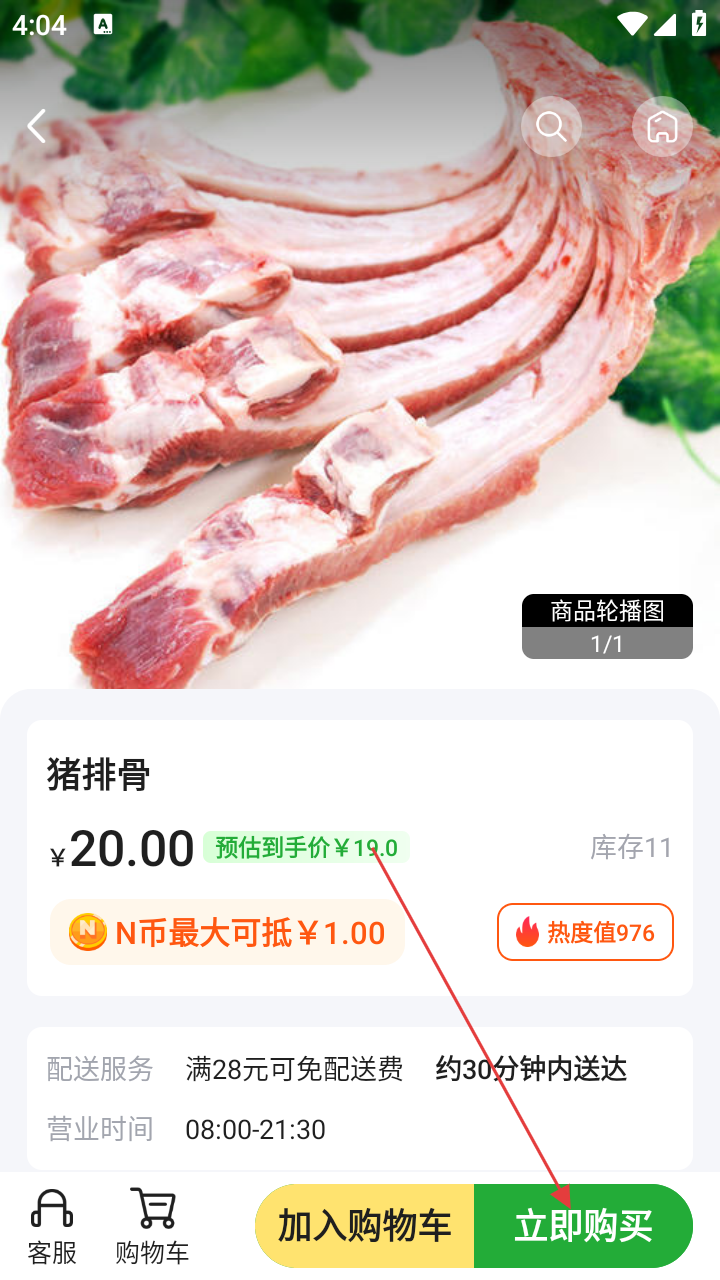720x1280 pixels.
Task: Return to the shop home page
Action: tap(662, 127)
